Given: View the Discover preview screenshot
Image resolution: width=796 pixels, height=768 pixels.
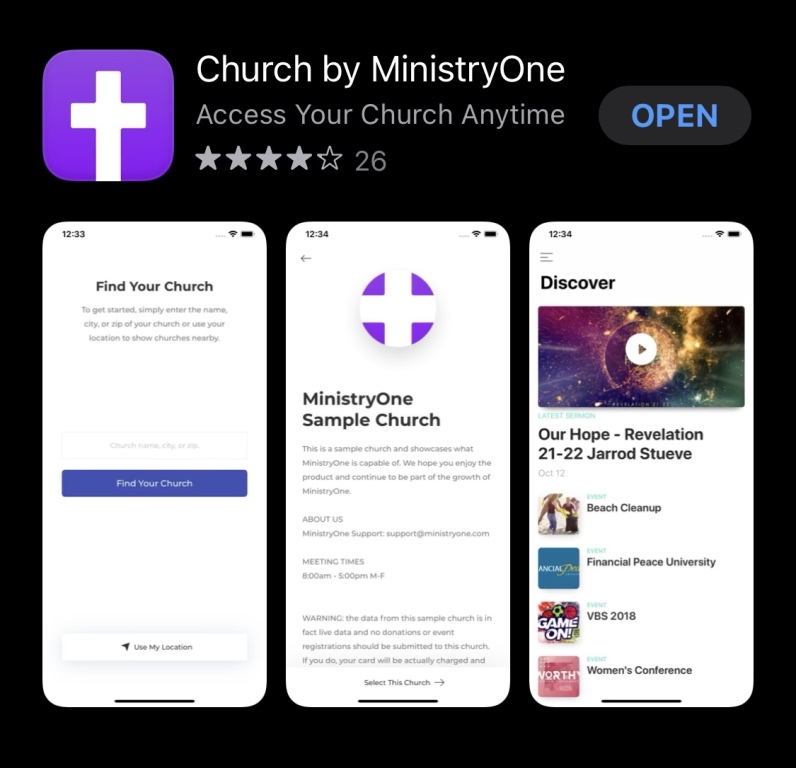Looking at the screenshot, I should pos(641,464).
